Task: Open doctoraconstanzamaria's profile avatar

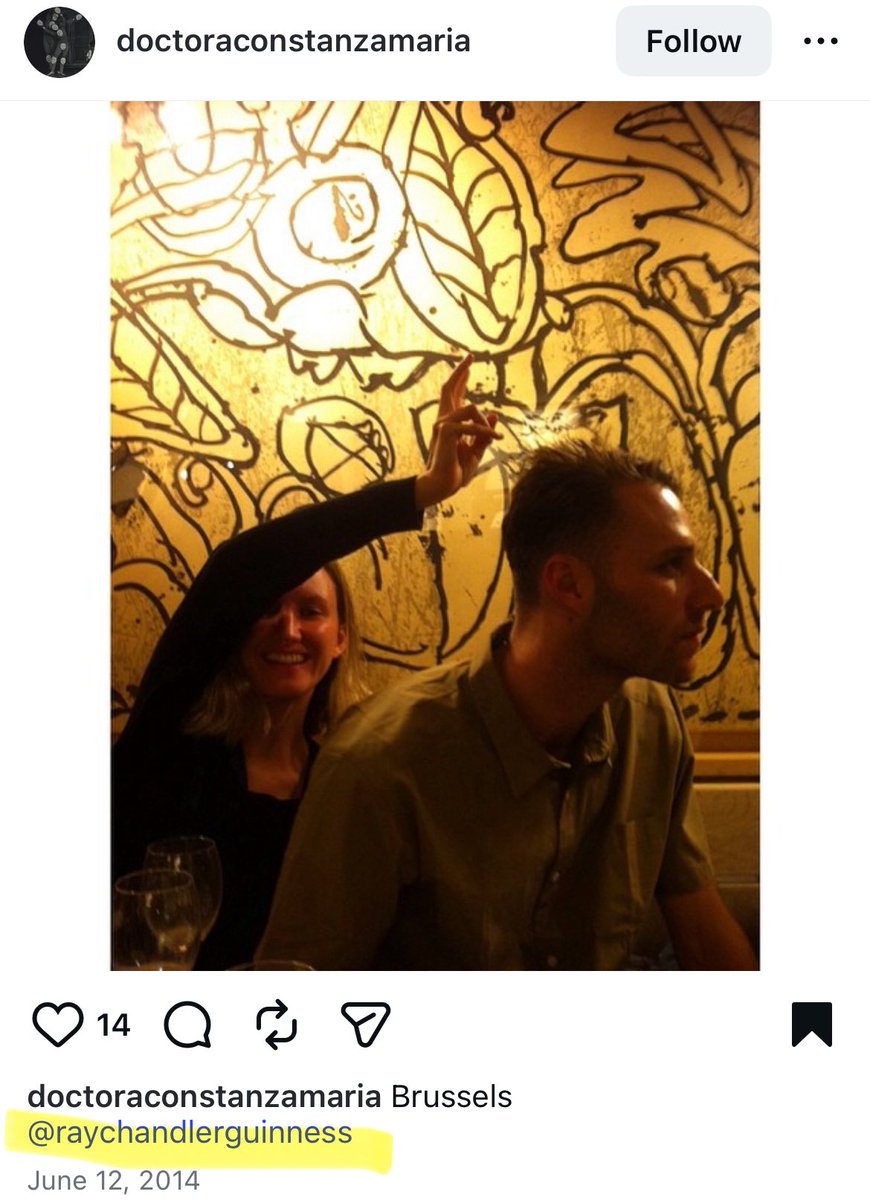Action: point(59,42)
